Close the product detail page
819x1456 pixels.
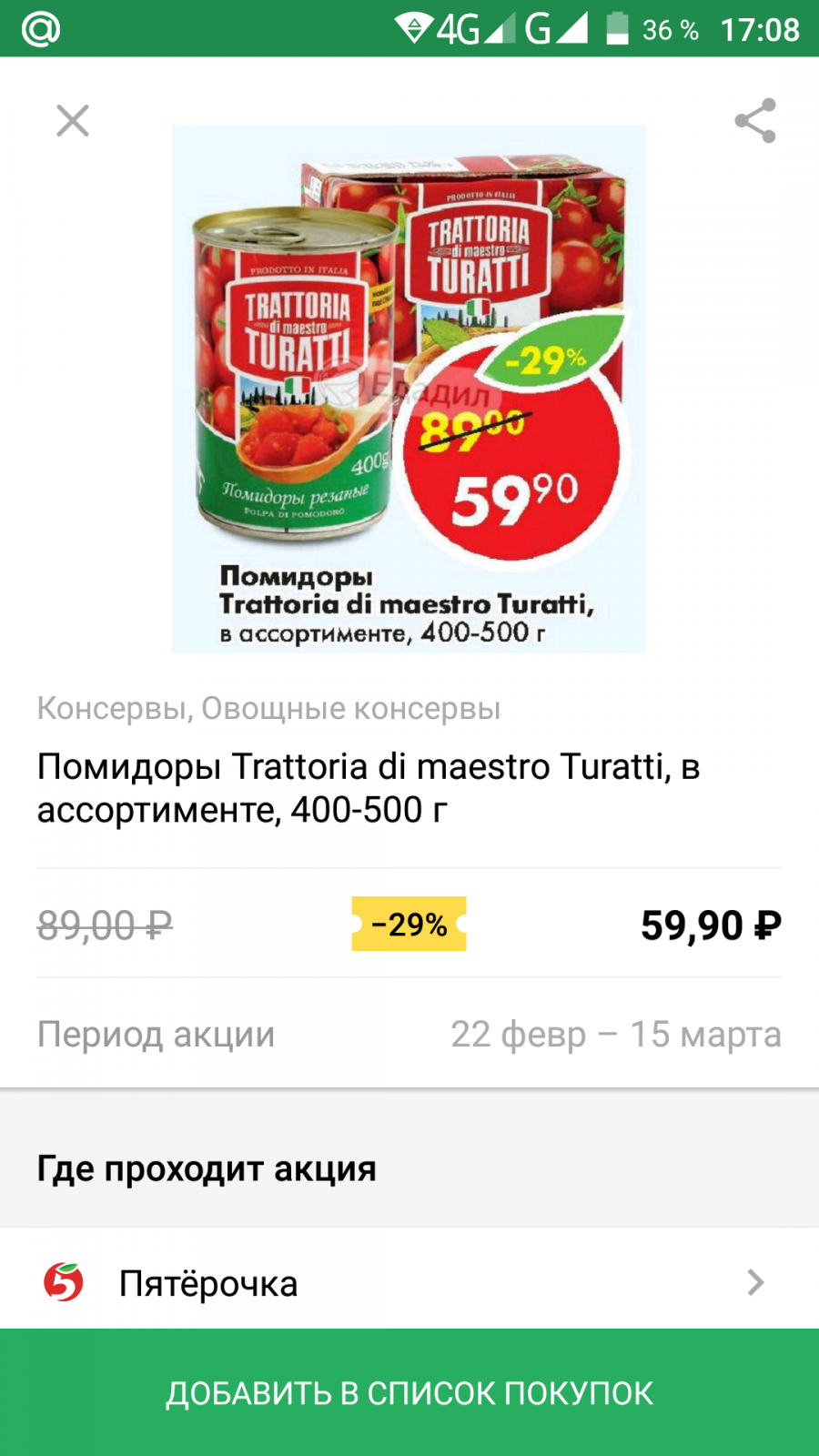click(x=73, y=120)
